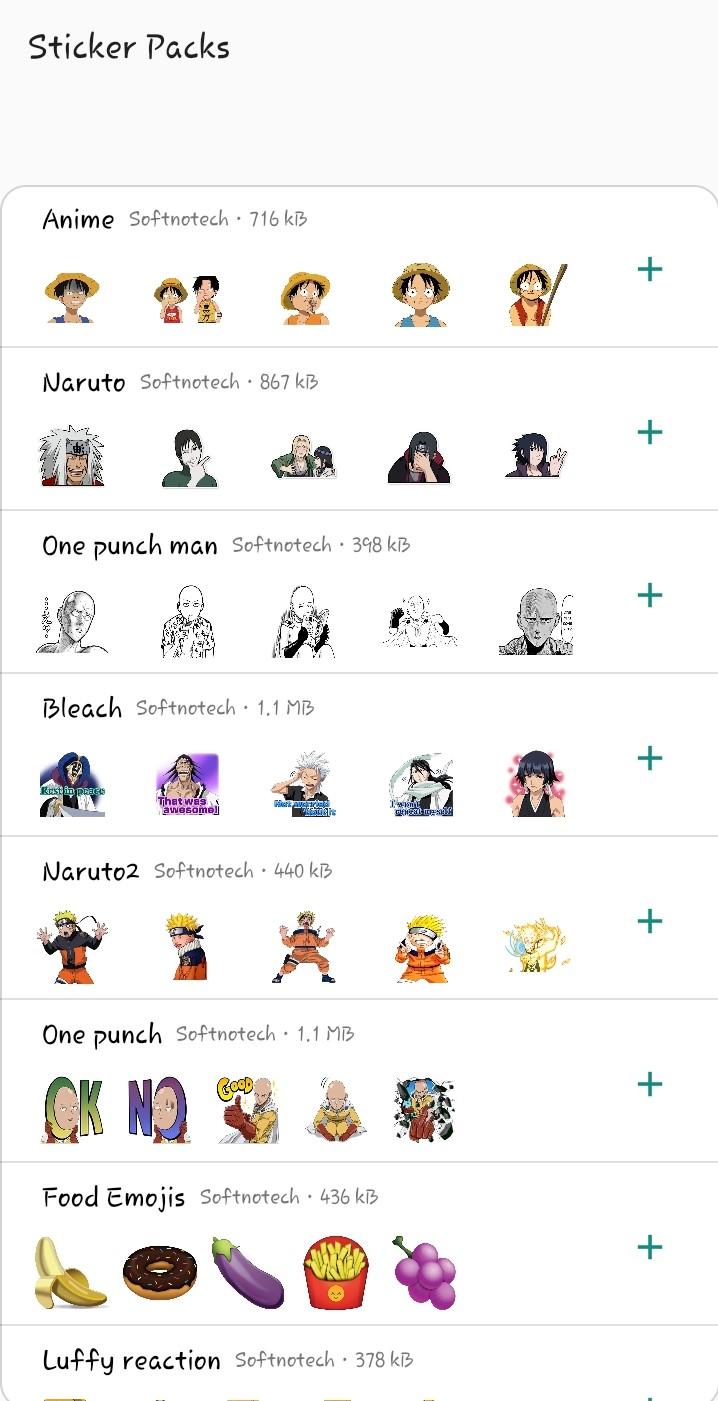Add the Bleach sticker pack
718x1401 pixels.
[x=650, y=758]
